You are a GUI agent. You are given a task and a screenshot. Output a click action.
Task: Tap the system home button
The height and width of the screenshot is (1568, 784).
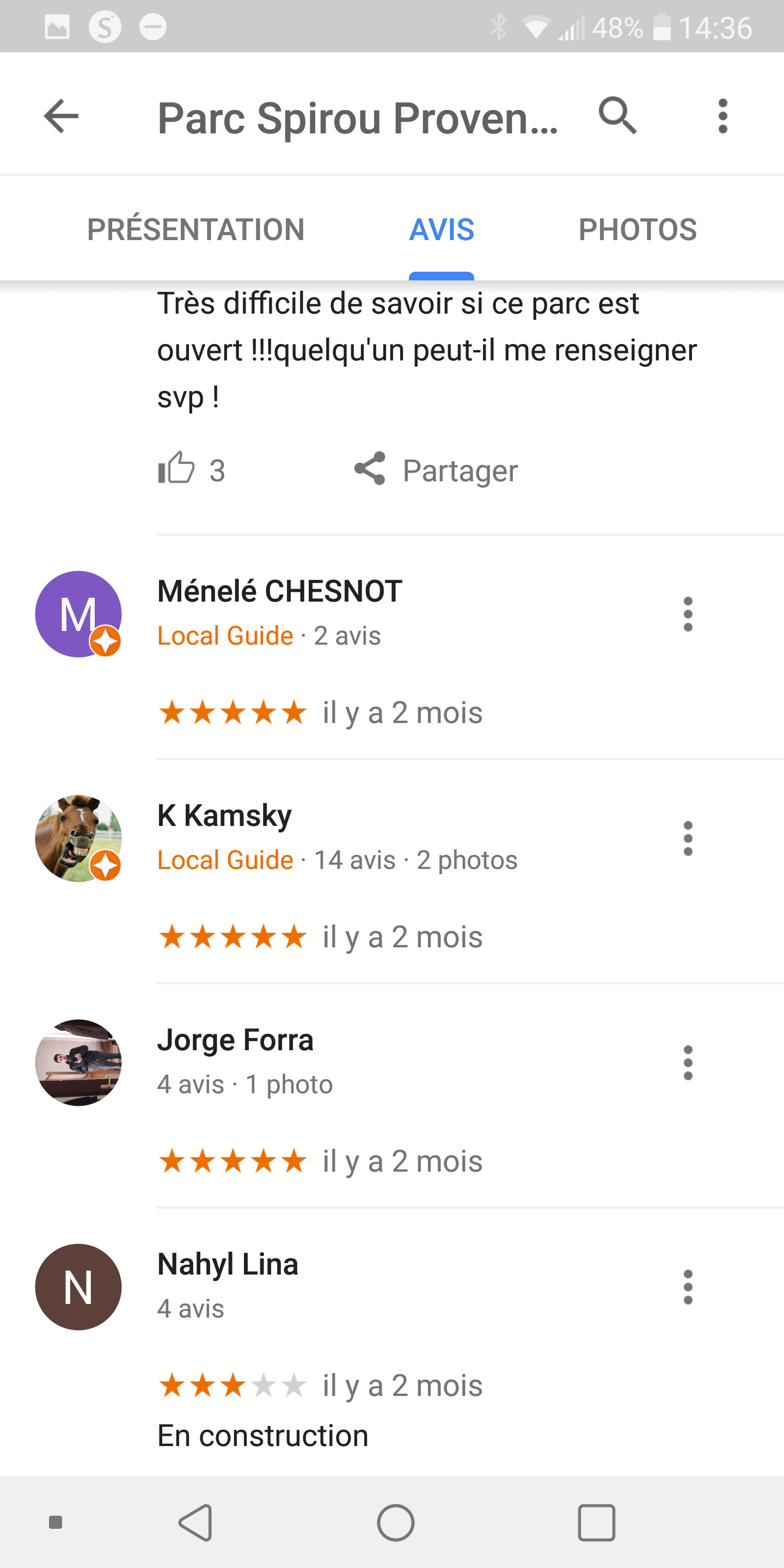click(x=396, y=1523)
